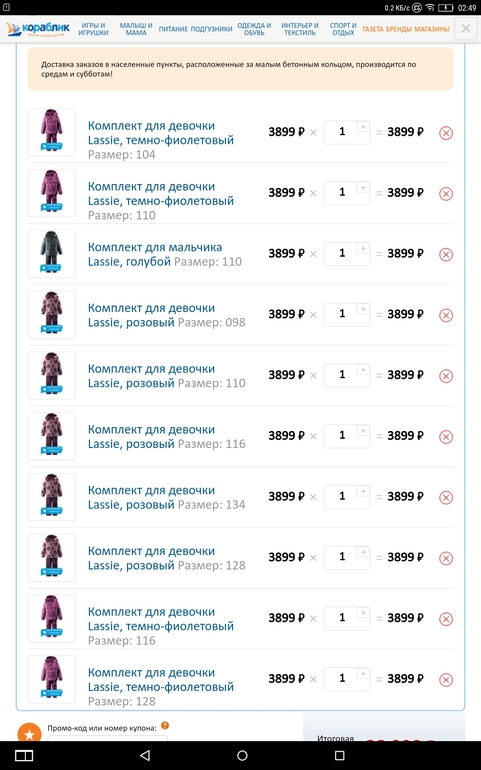
Task: Go to the Кораблик home logo
Action: pyautogui.click(x=38, y=29)
